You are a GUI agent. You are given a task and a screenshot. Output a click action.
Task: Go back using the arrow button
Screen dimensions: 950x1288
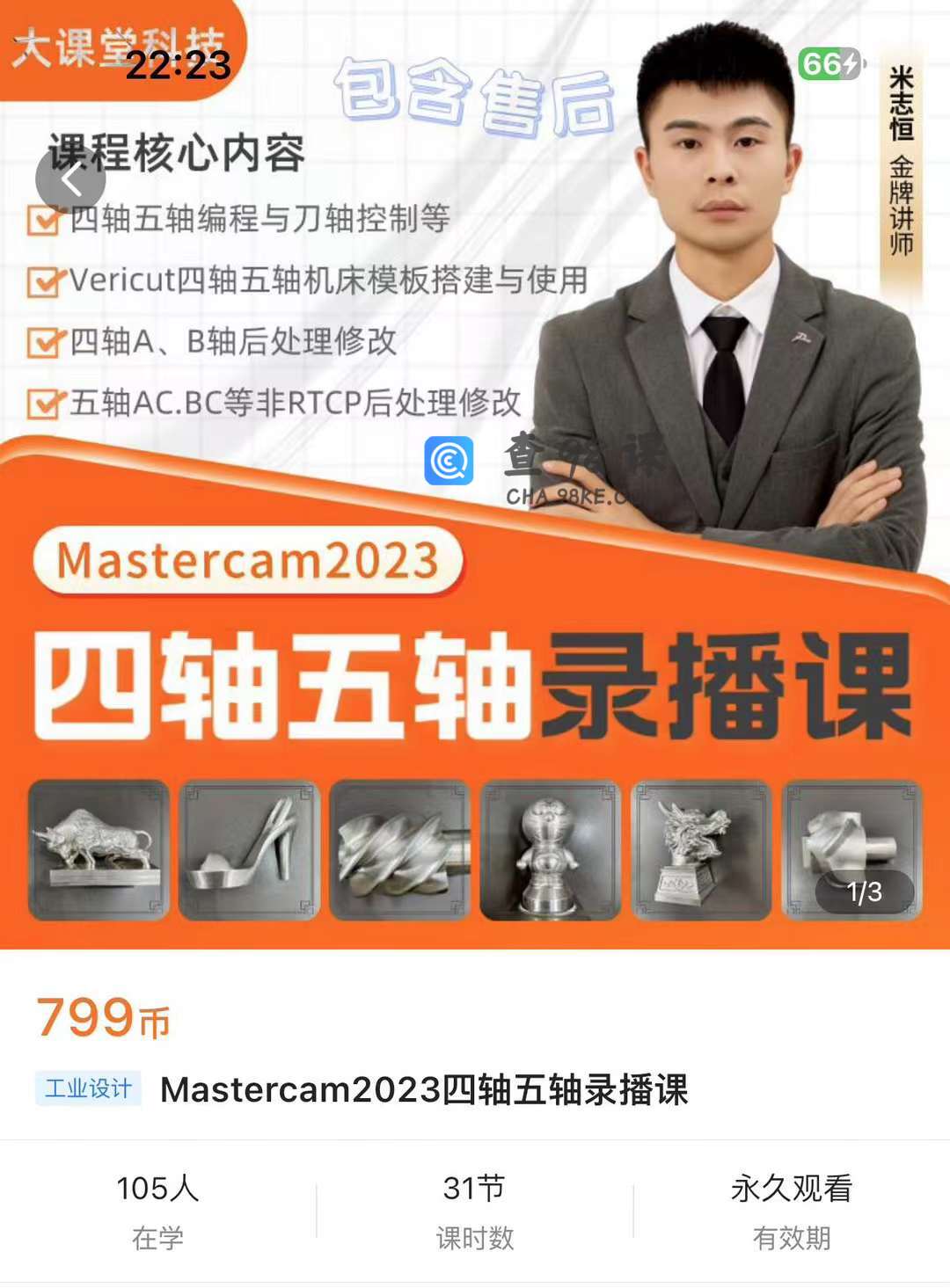coord(70,180)
